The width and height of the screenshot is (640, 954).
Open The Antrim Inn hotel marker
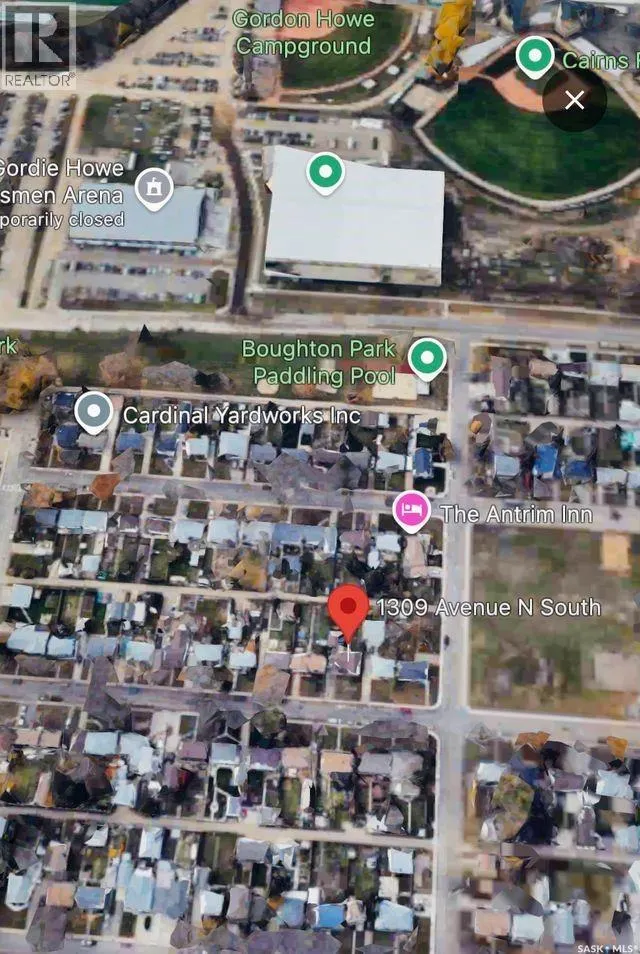pos(412,511)
